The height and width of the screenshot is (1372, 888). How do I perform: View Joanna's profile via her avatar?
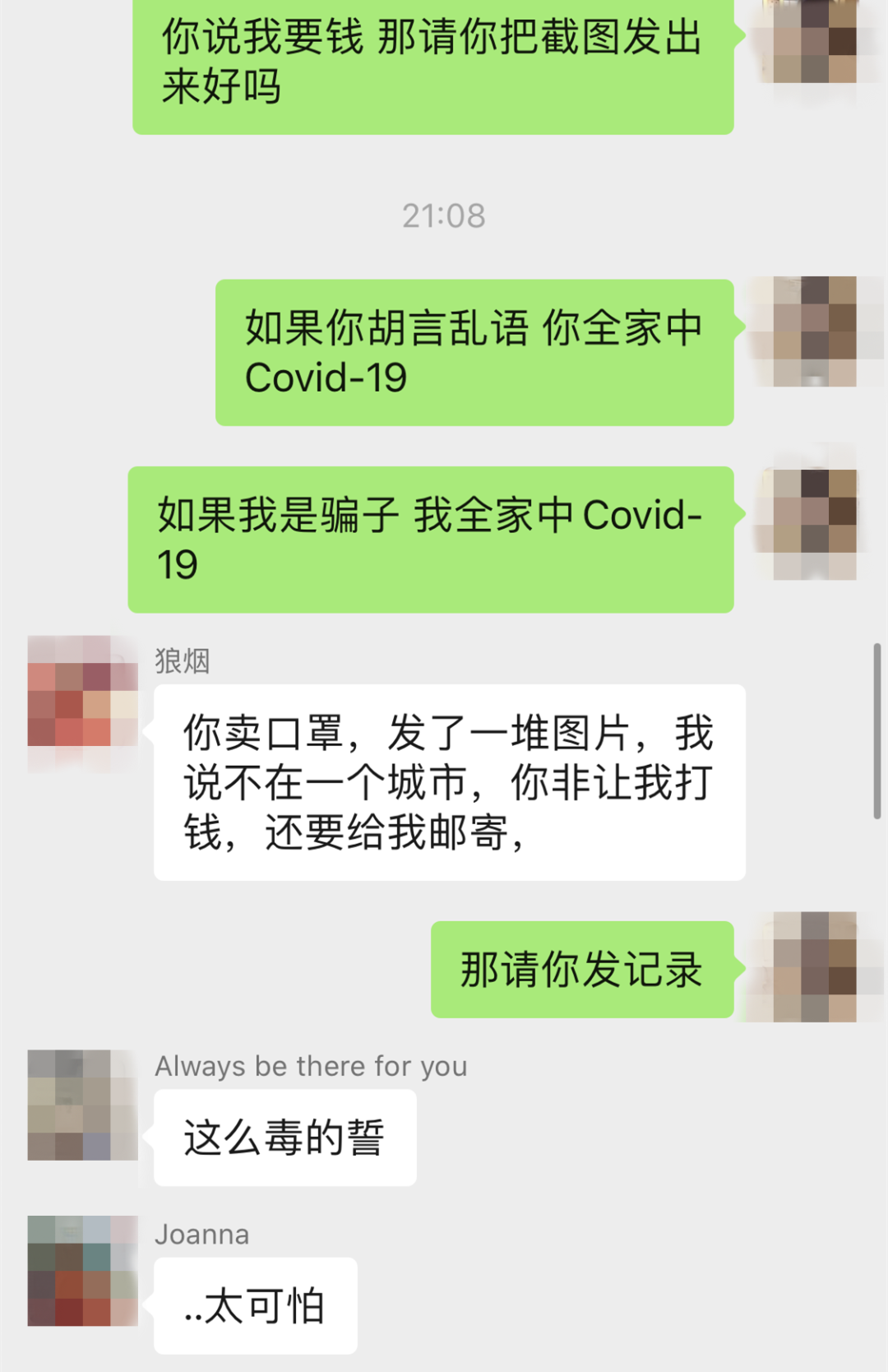82,1271
